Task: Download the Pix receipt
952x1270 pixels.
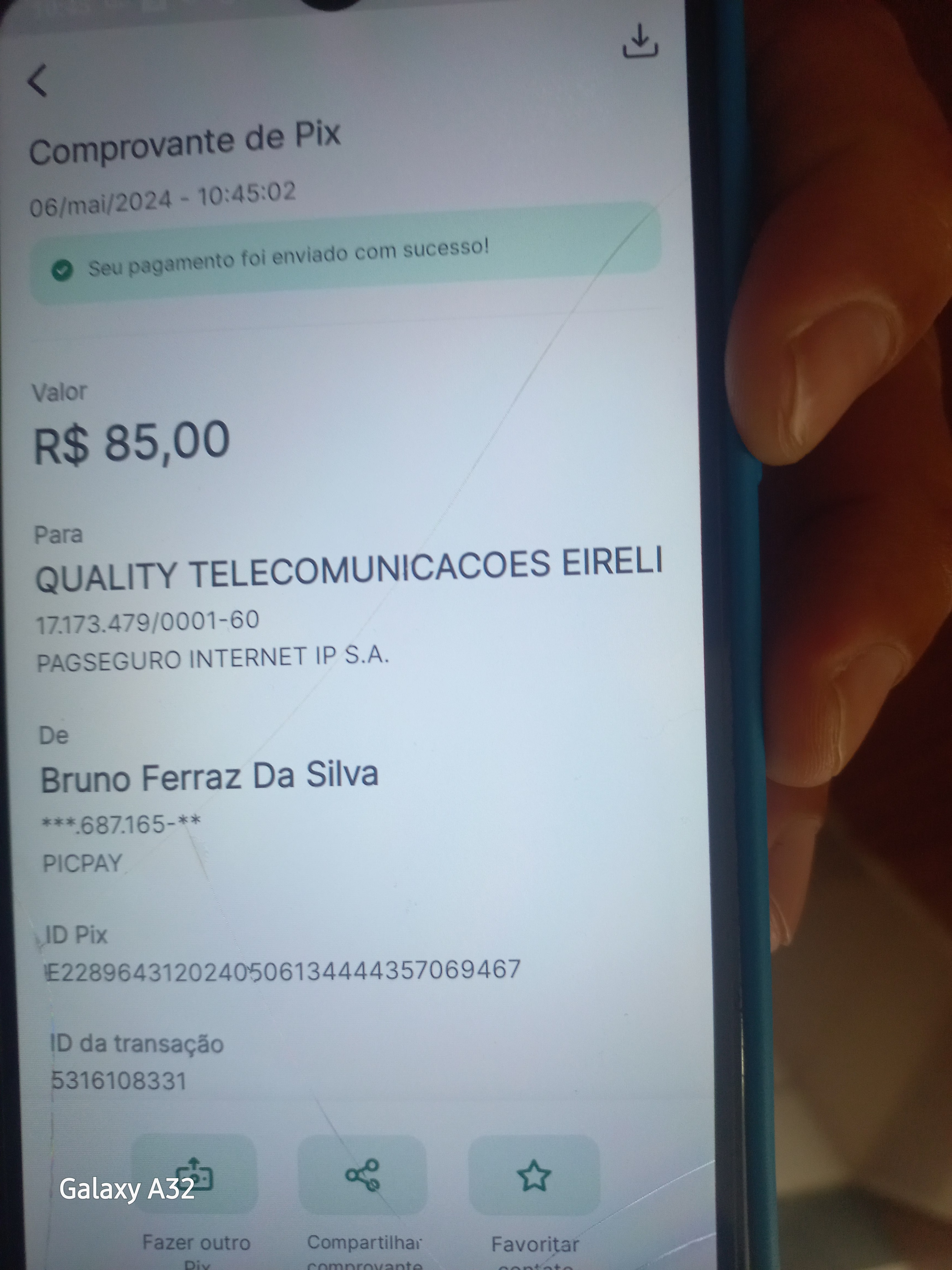Action: tap(640, 41)
